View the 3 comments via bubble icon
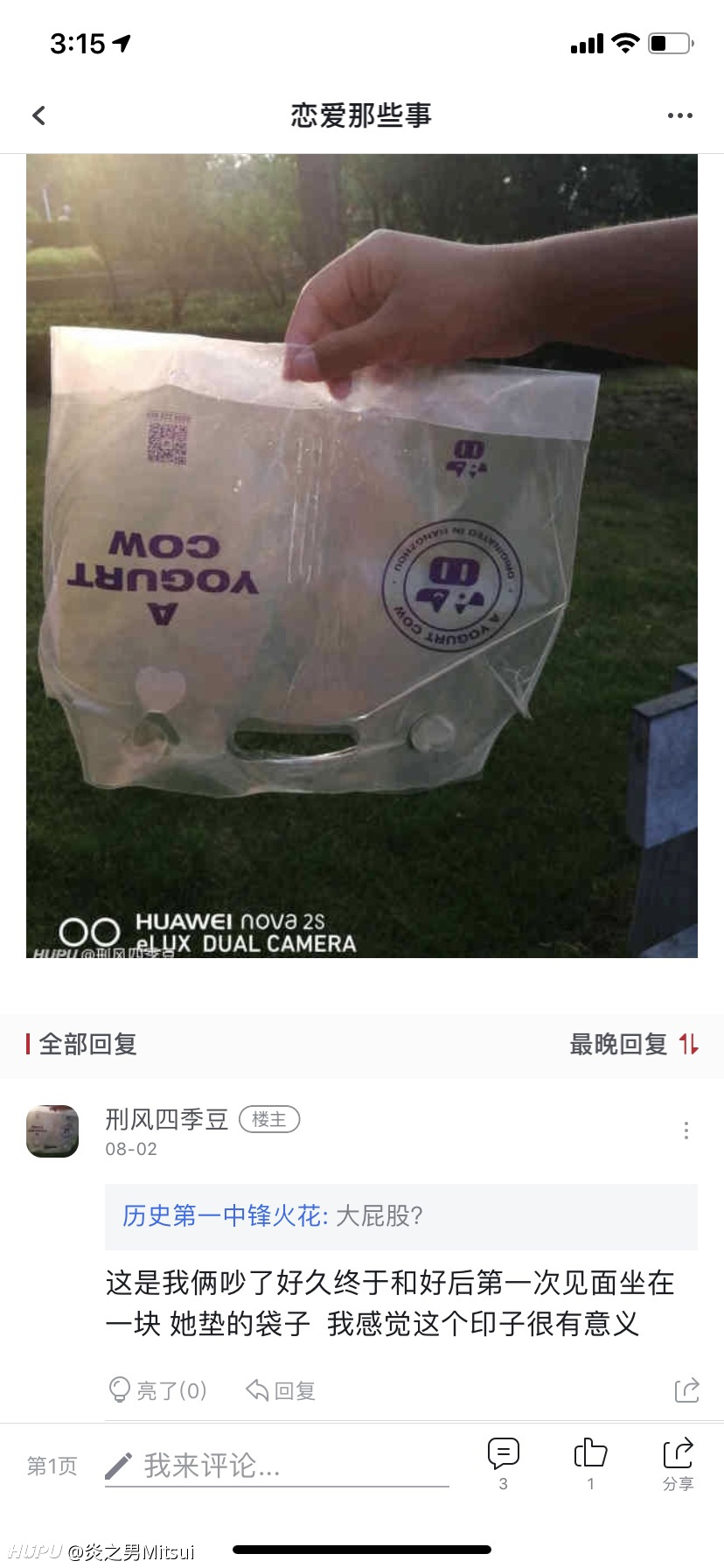Viewport: 724px width, 1568px height. tap(504, 1463)
